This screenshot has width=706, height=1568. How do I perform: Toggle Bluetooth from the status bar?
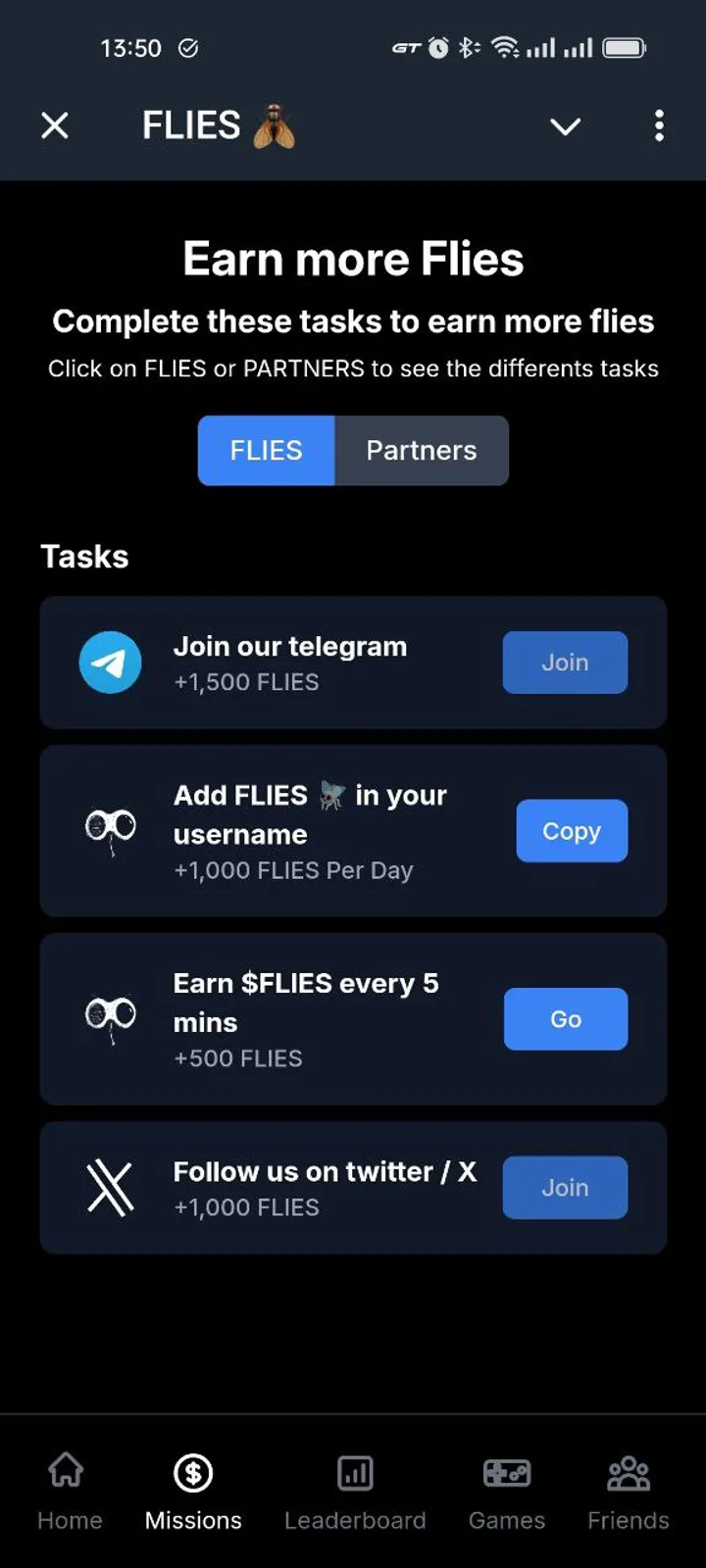pyautogui.click(x=468, y=46)
